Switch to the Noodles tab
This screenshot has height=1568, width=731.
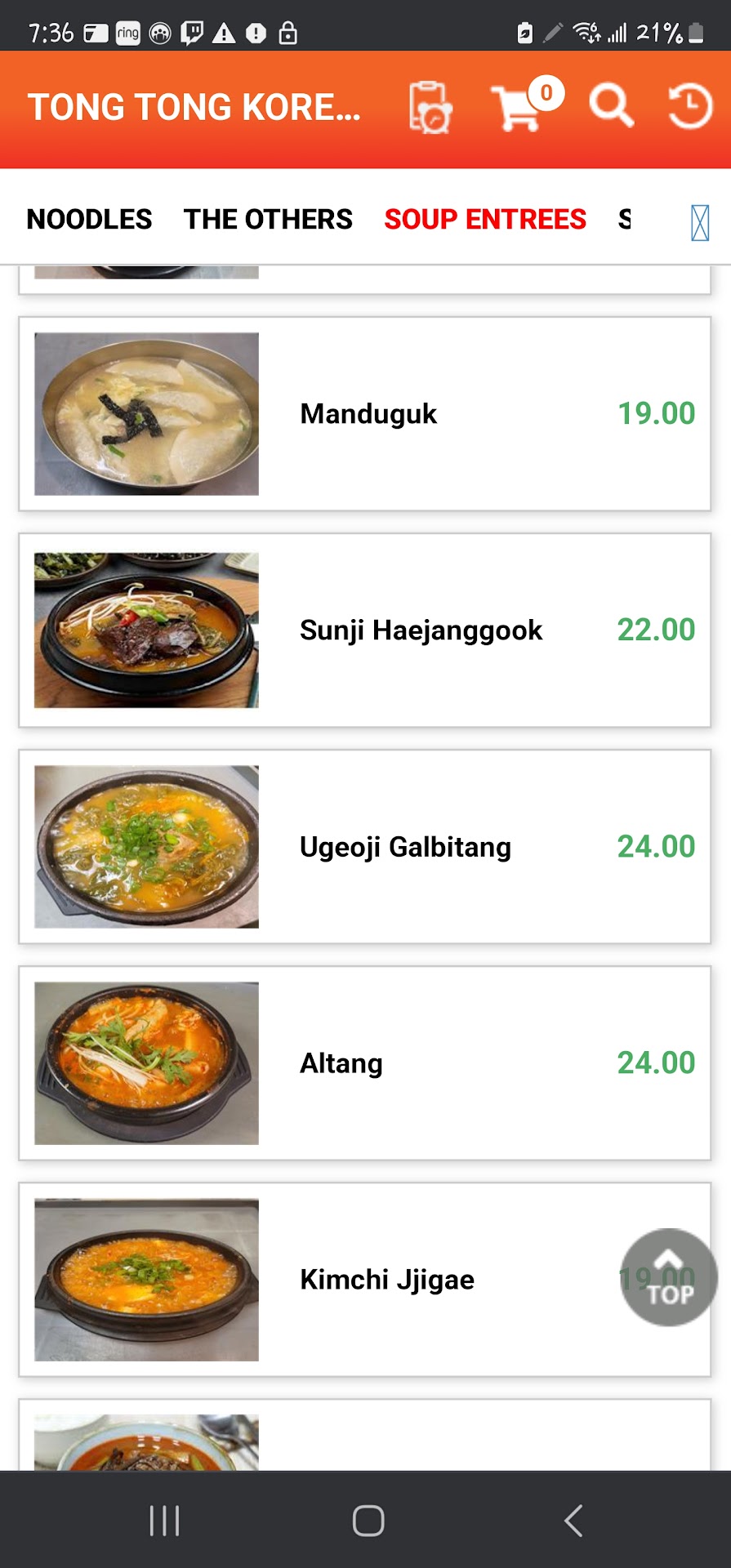tap(89, 219)
